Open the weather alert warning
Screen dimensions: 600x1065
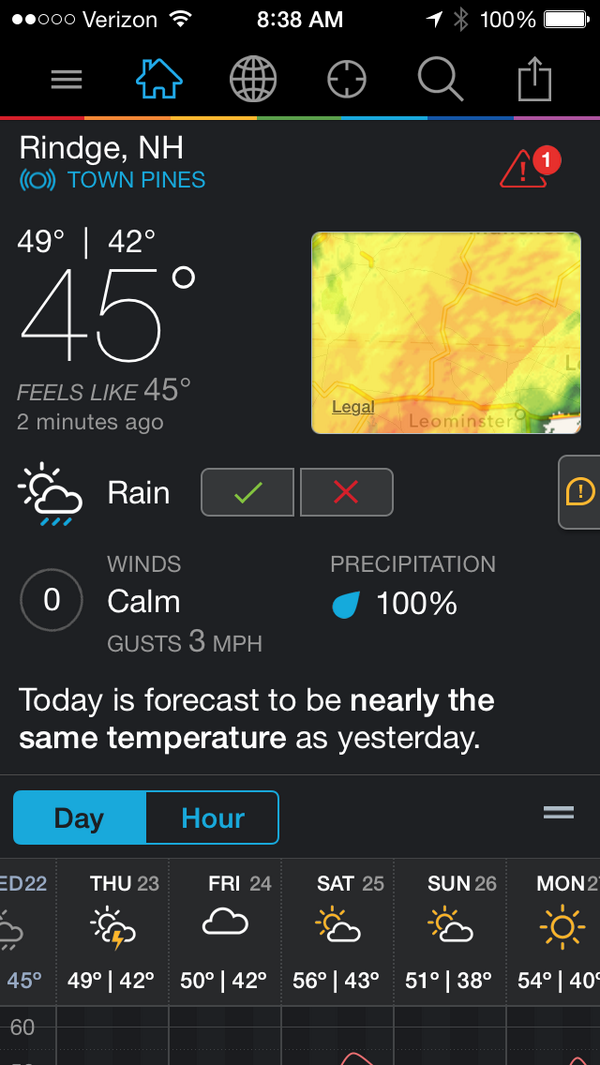pyautogui.click(x=526, y=168)
